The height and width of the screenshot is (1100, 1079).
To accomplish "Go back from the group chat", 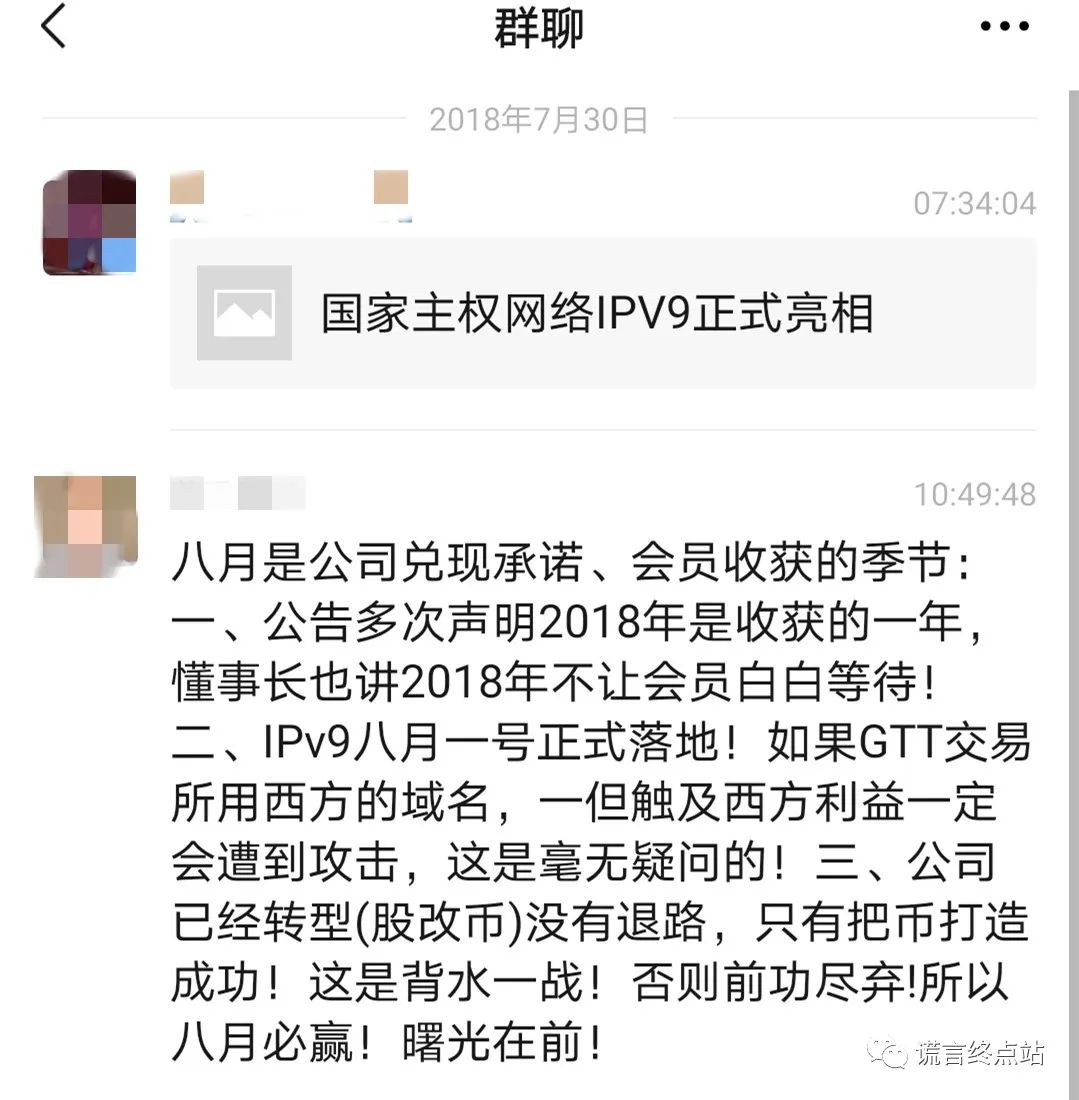I will [53, 27].
